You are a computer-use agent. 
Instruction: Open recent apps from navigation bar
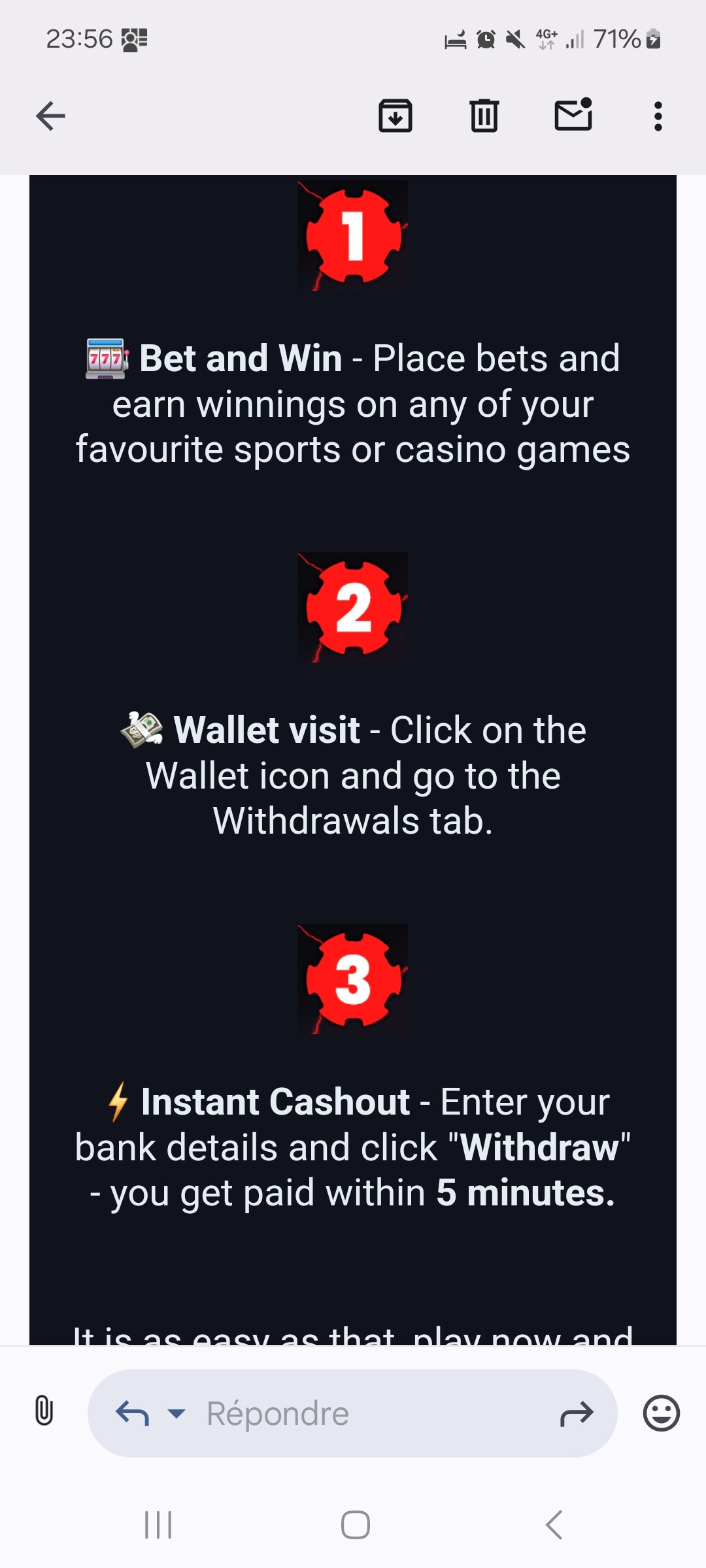(x=158, y=1525)
